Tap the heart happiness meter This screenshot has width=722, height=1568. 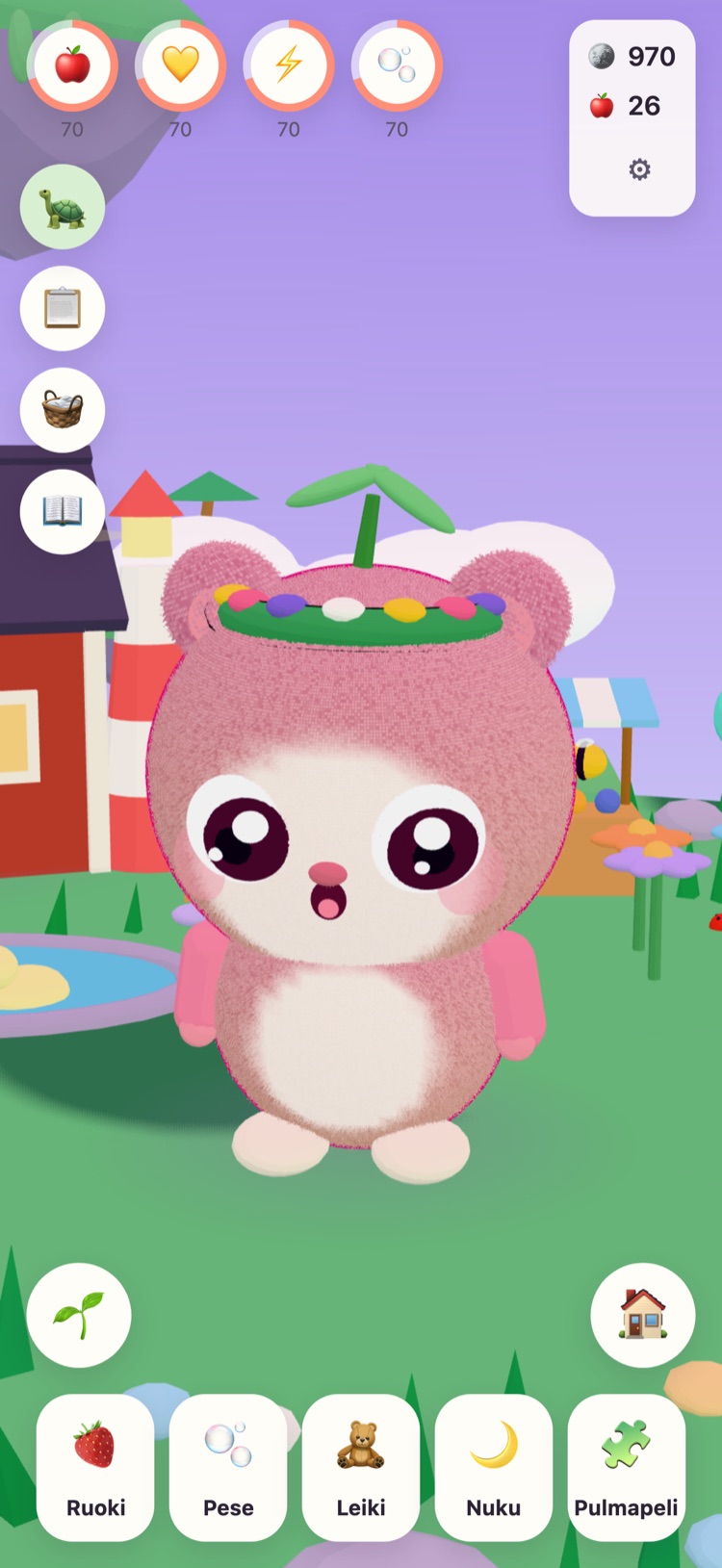click(181, 65)
